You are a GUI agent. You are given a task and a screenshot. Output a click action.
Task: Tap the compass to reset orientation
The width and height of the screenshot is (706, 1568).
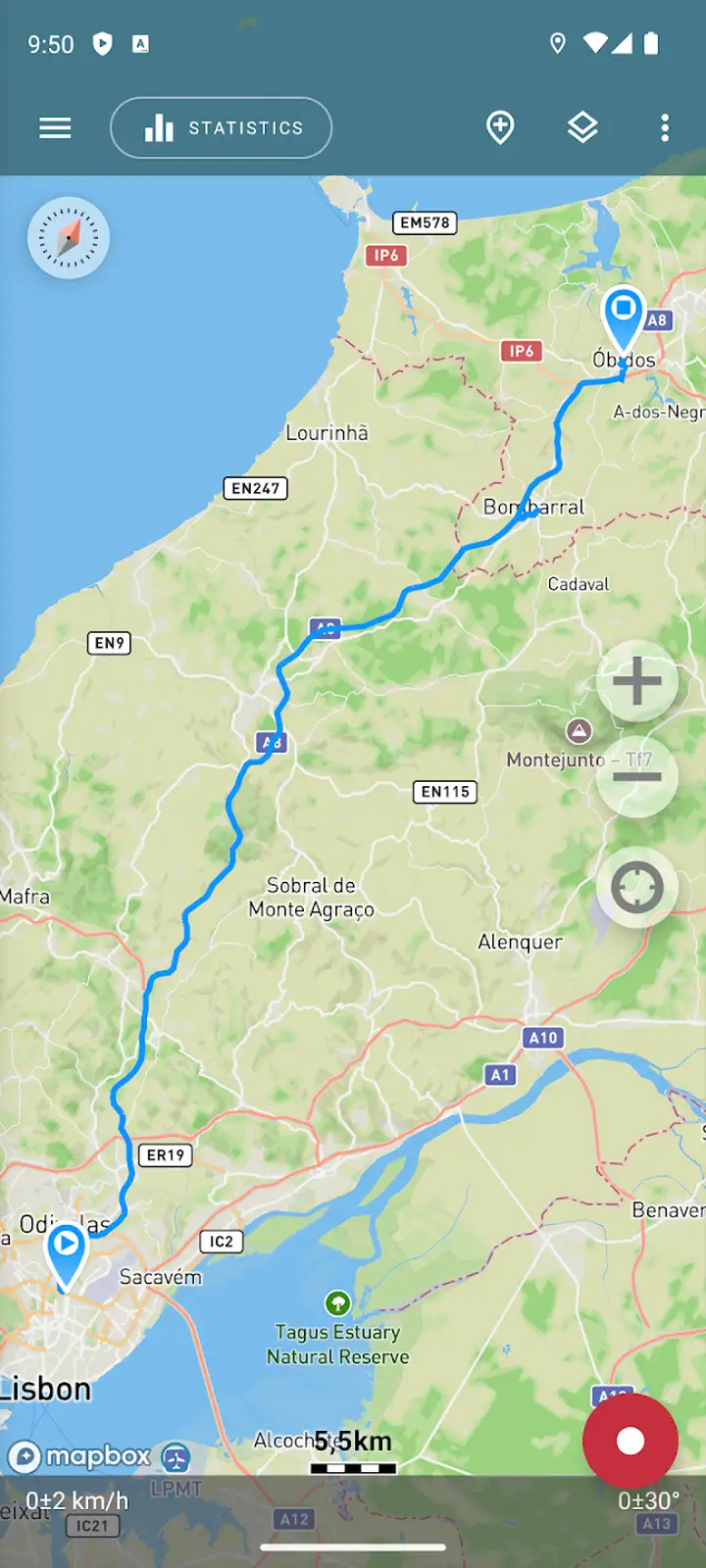tap(69, 238)
